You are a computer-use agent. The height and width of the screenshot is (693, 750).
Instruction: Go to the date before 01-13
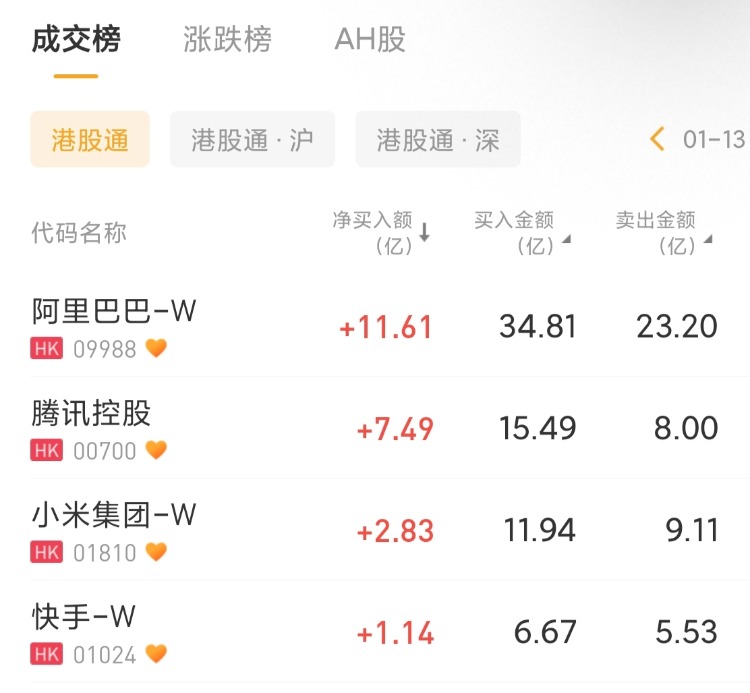tap(657, 139)
